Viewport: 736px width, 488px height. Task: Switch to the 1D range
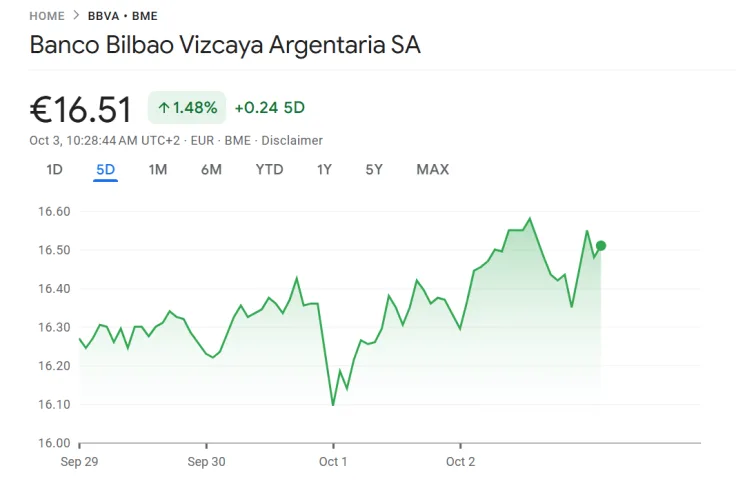[55, 169]
